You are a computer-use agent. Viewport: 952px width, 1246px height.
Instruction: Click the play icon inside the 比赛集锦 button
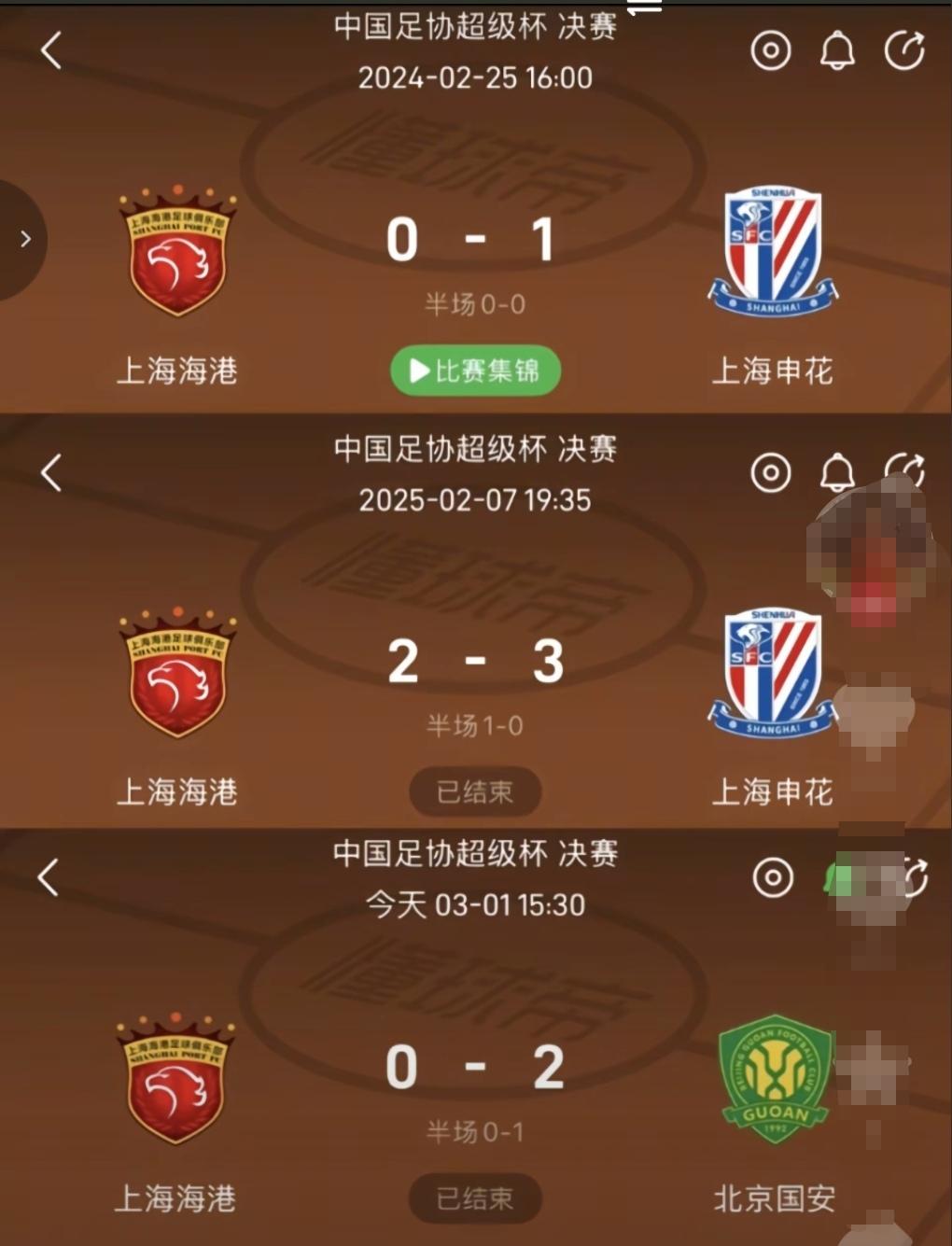pyautogui.click(x=419, y=370)
